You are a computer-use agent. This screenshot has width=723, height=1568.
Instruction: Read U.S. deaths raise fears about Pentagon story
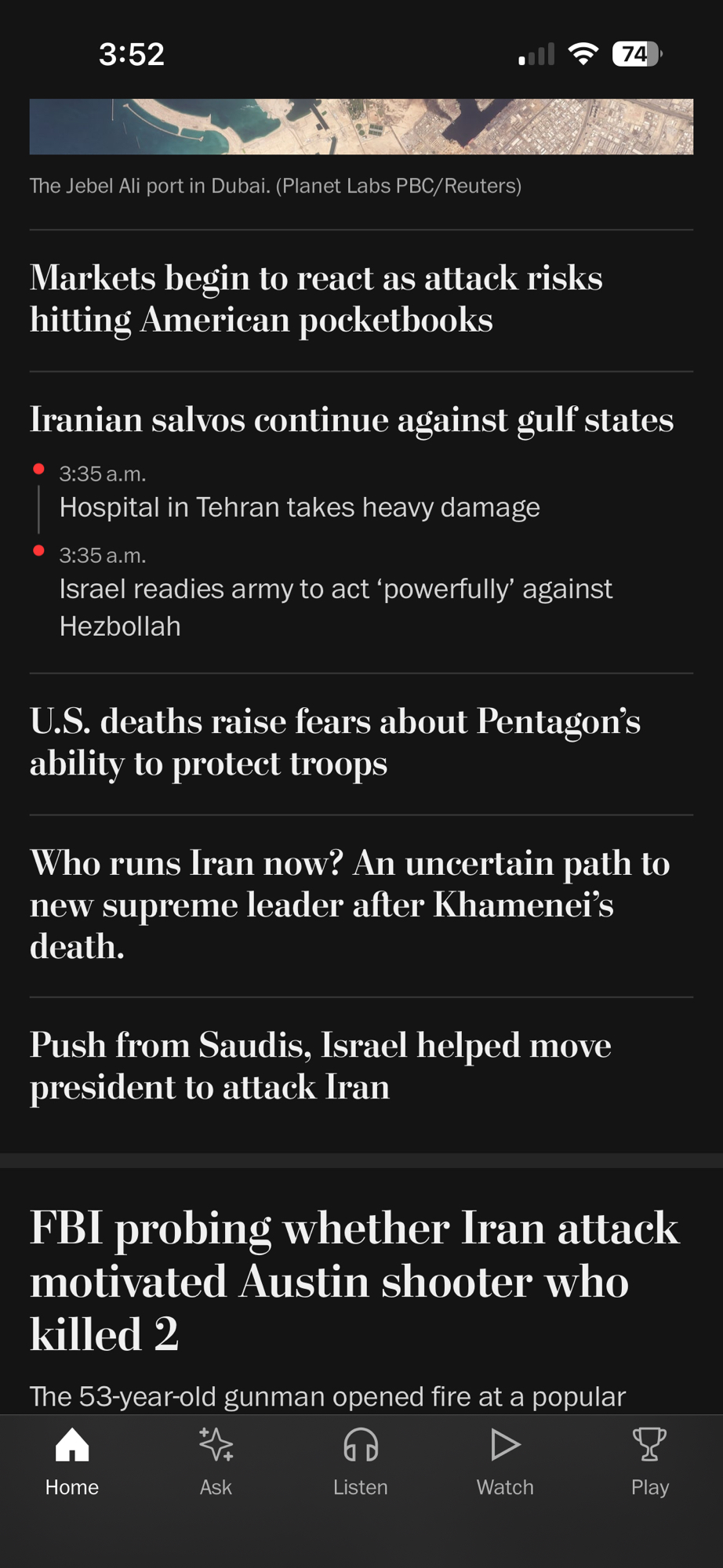[335, 742]
